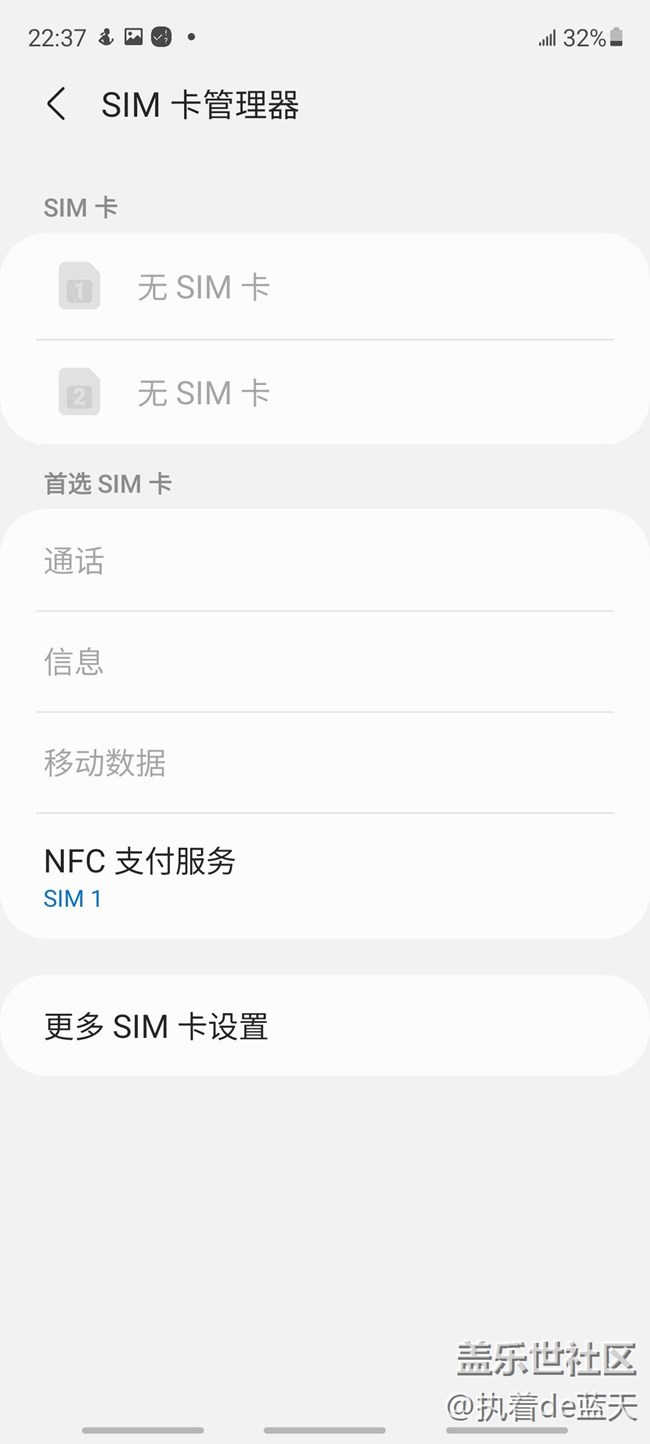Go back from SIM 卡管理器
This screenshot has width=650, height=1444.
point(57,105)
